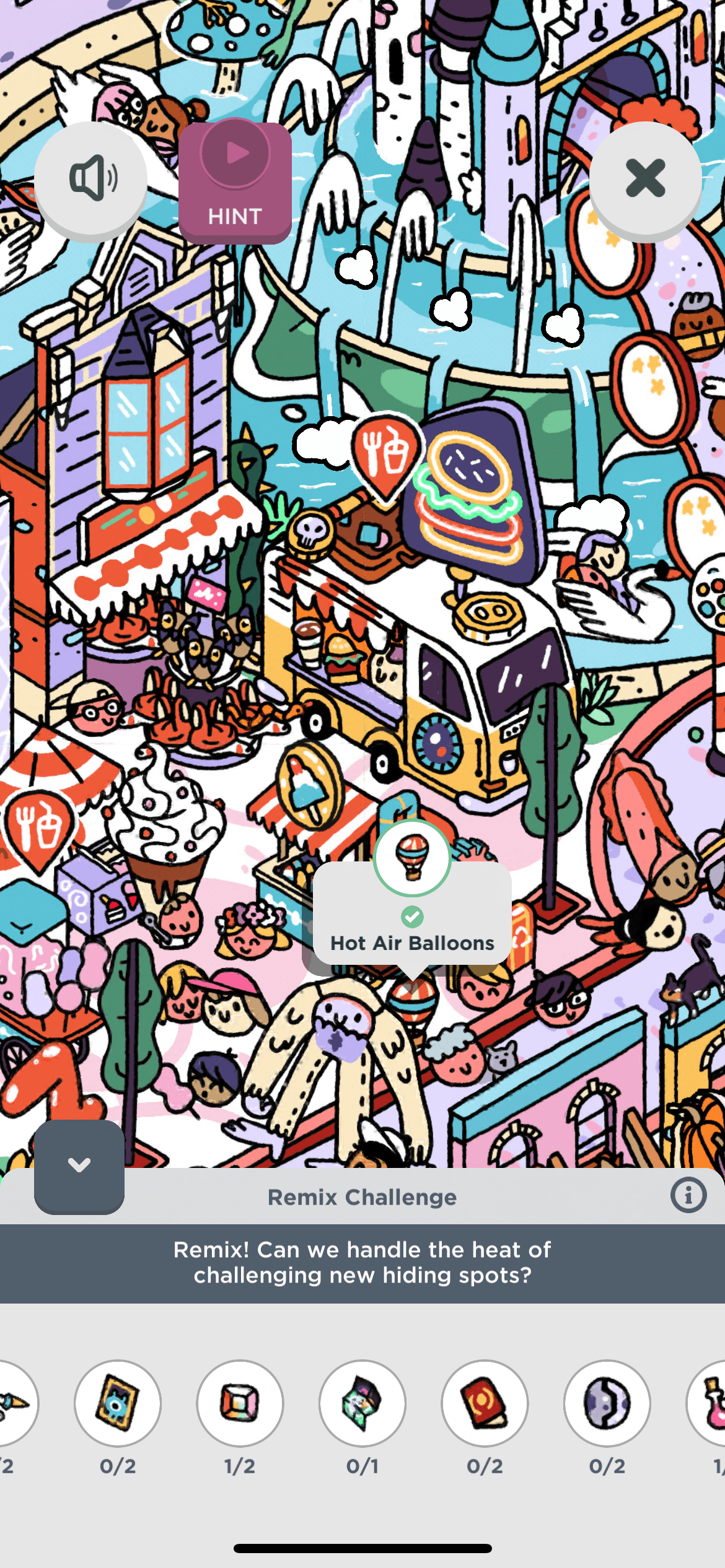
Task: Close the puzzle with the X
Action: click(x=645, y=178)
